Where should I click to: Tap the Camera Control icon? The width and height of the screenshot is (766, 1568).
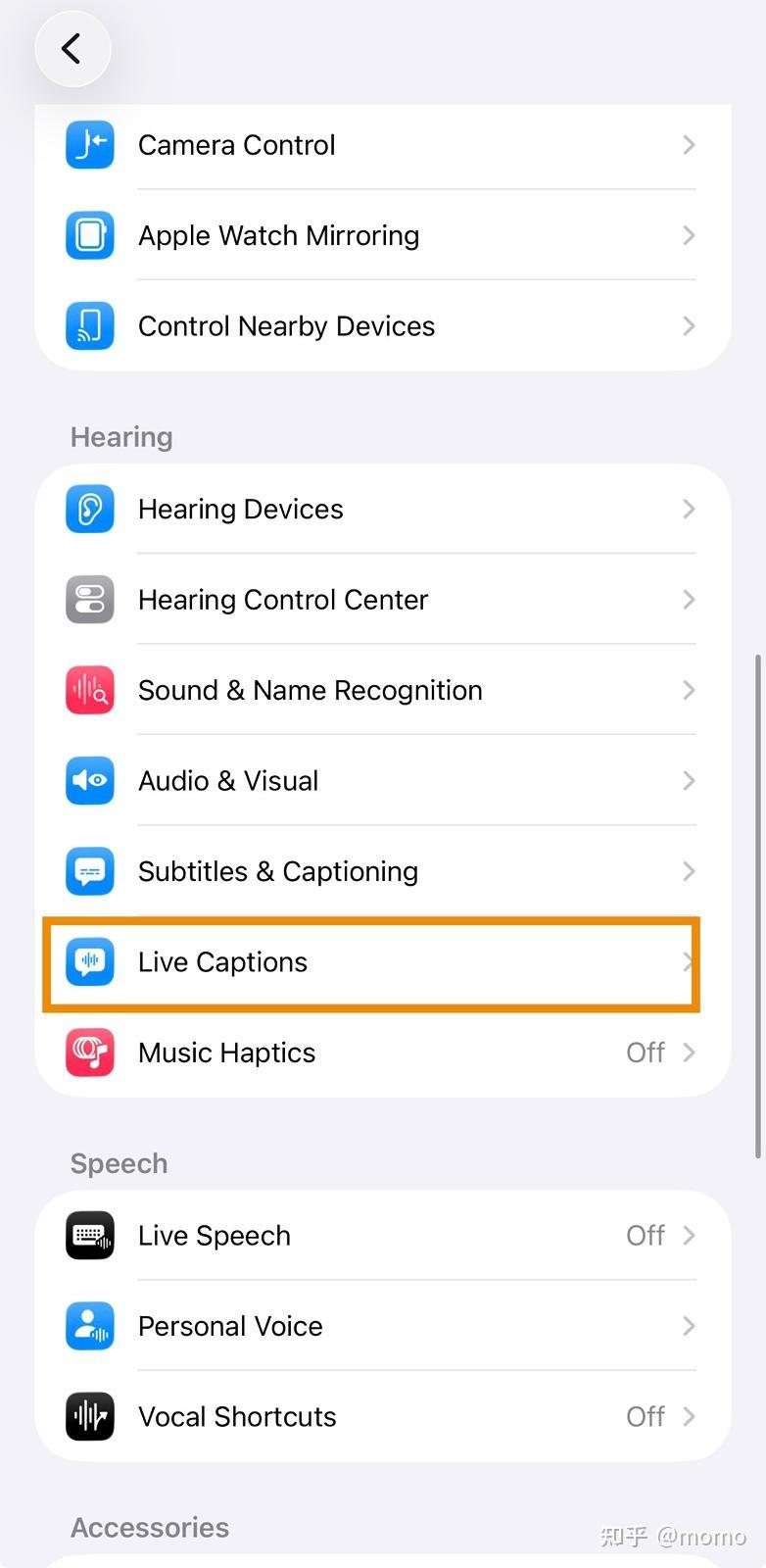pos(89,145)
